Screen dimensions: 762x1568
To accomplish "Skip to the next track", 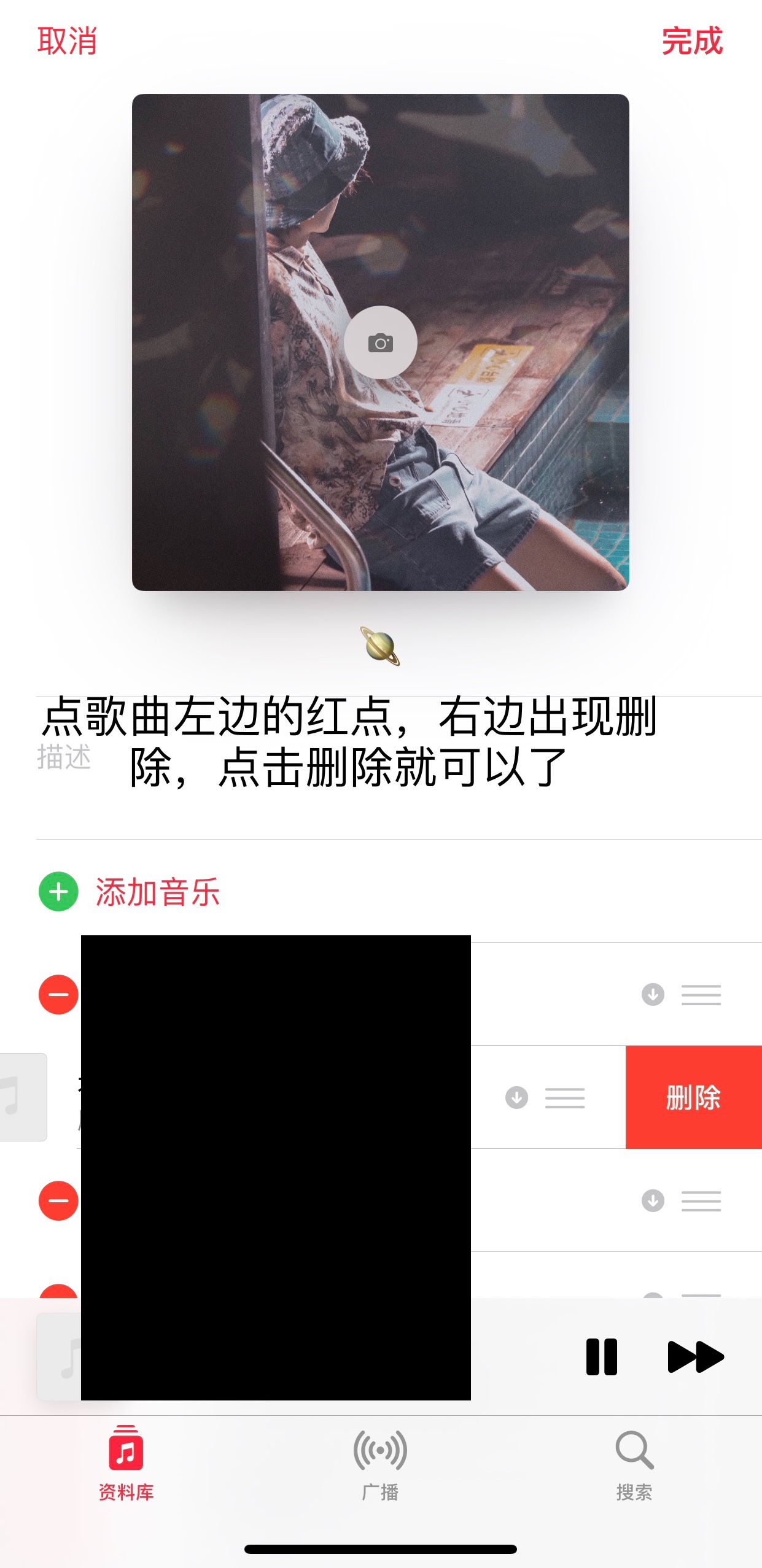I will tap(695, 1356).
